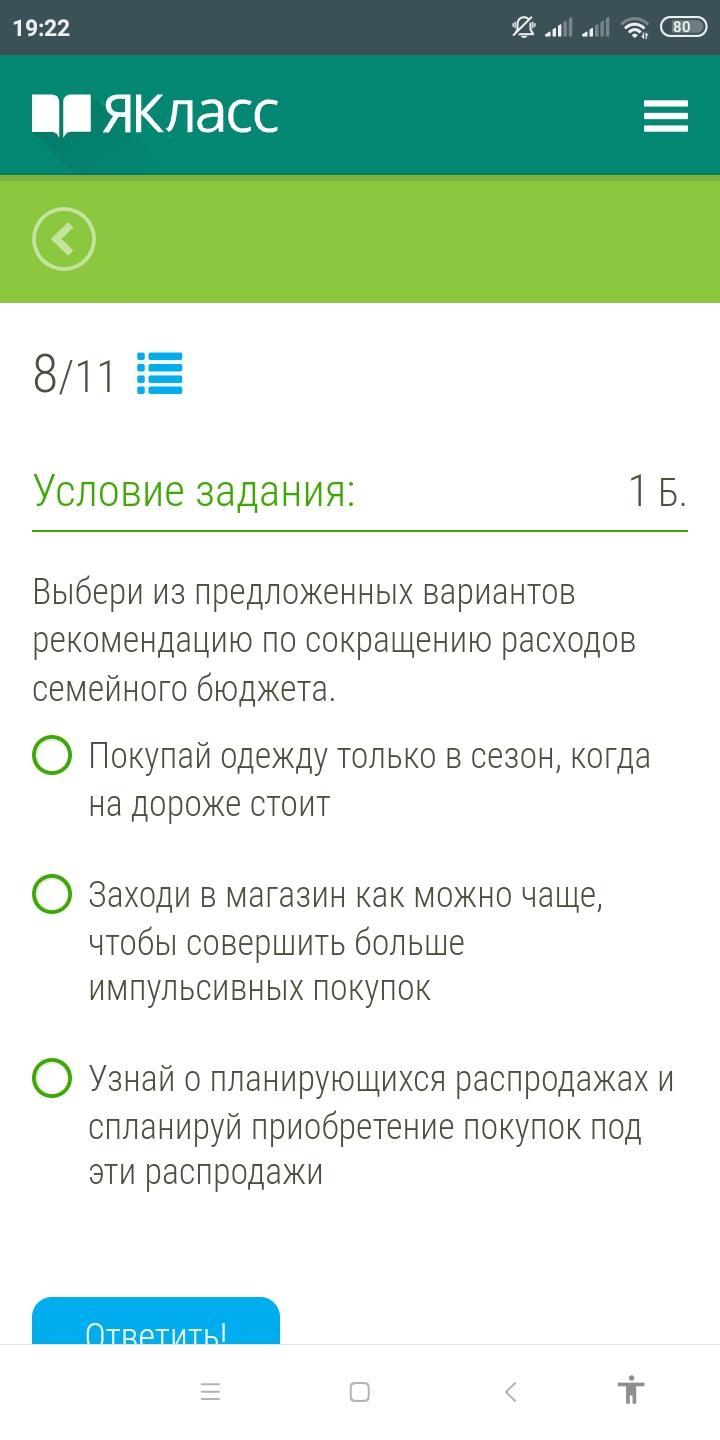The width and height of the screenshot is (720, 1440).
Task: Open the accessibility shortcut button
Action: 631,1391
